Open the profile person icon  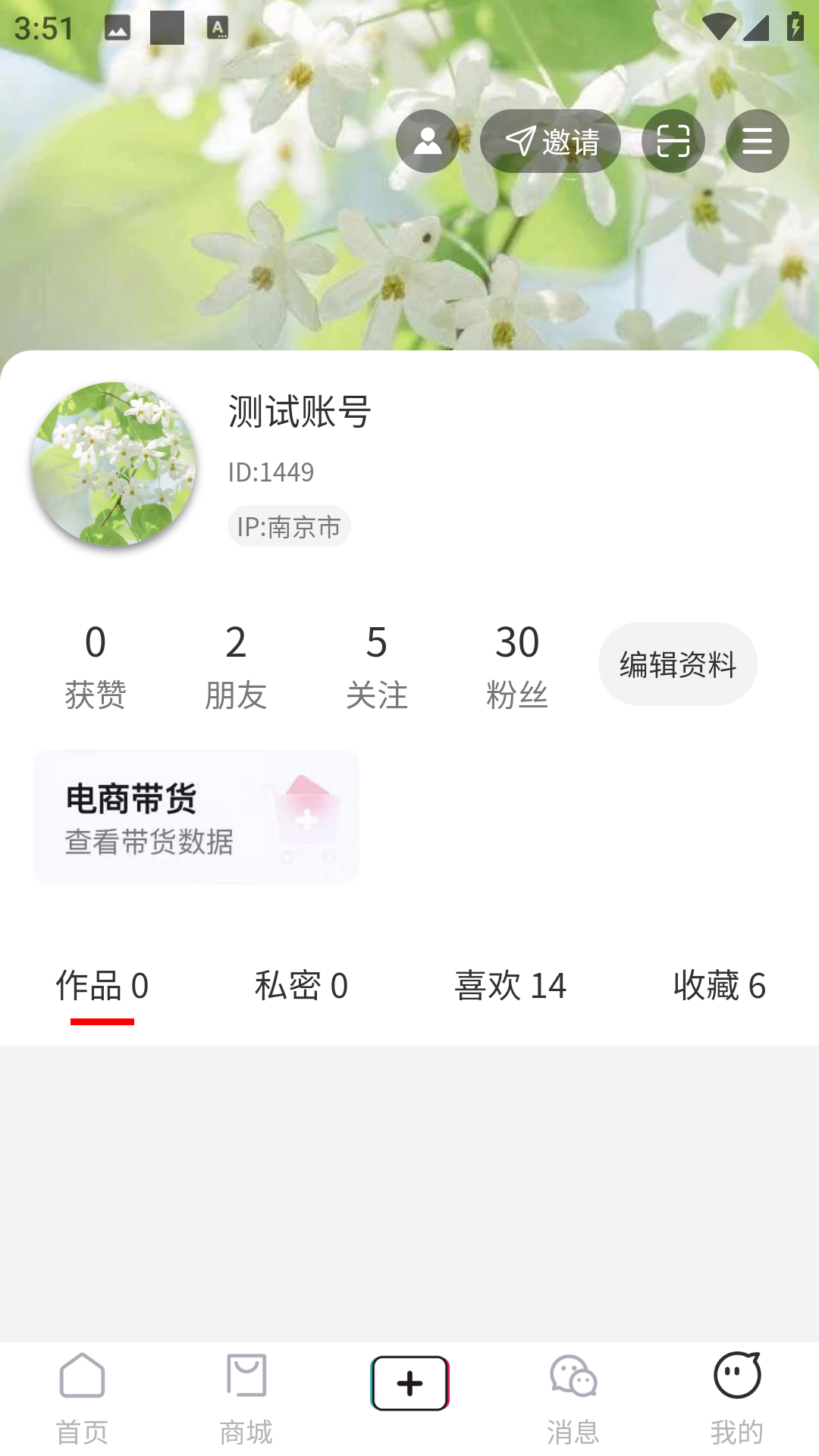click(x=428, y=141)
